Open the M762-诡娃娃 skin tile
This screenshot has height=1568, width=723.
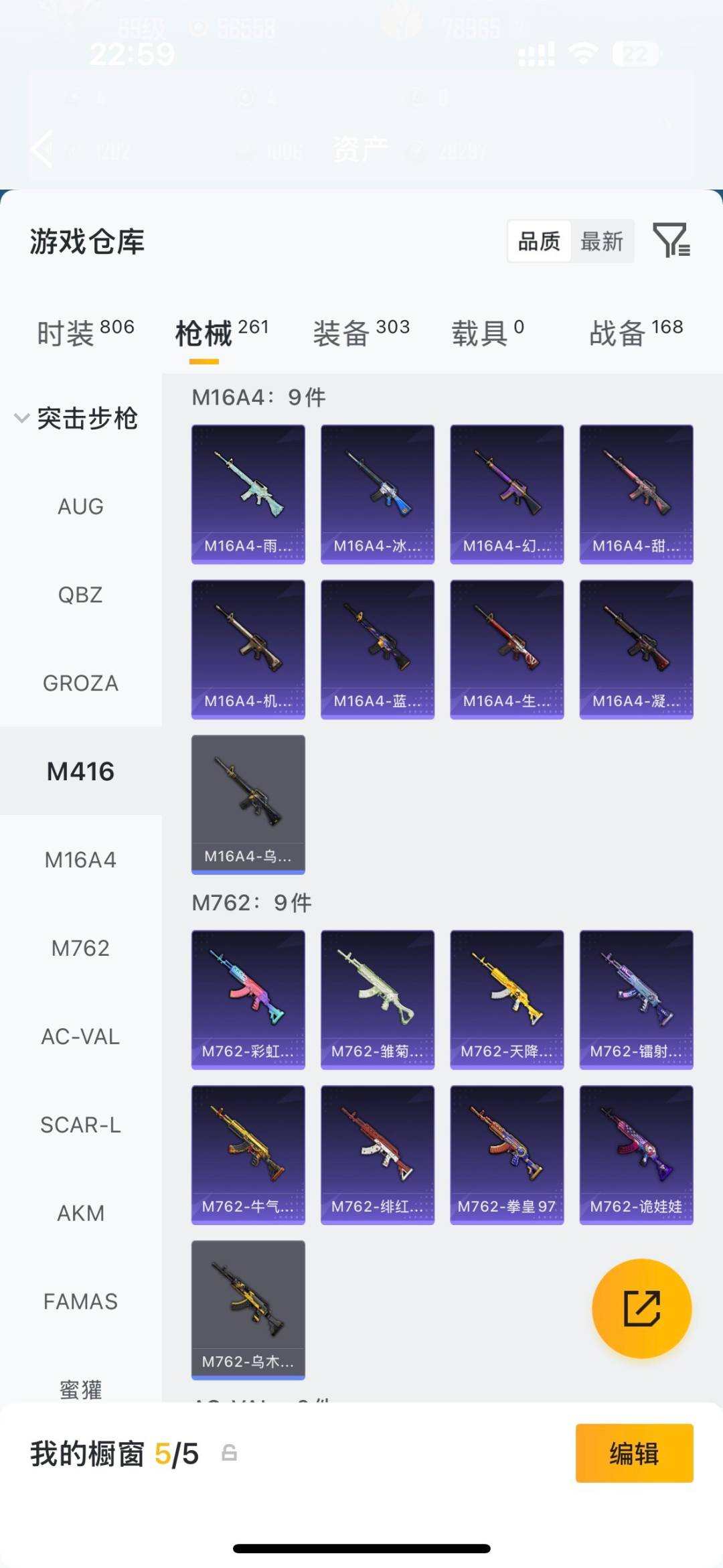tap(636, 1155)
